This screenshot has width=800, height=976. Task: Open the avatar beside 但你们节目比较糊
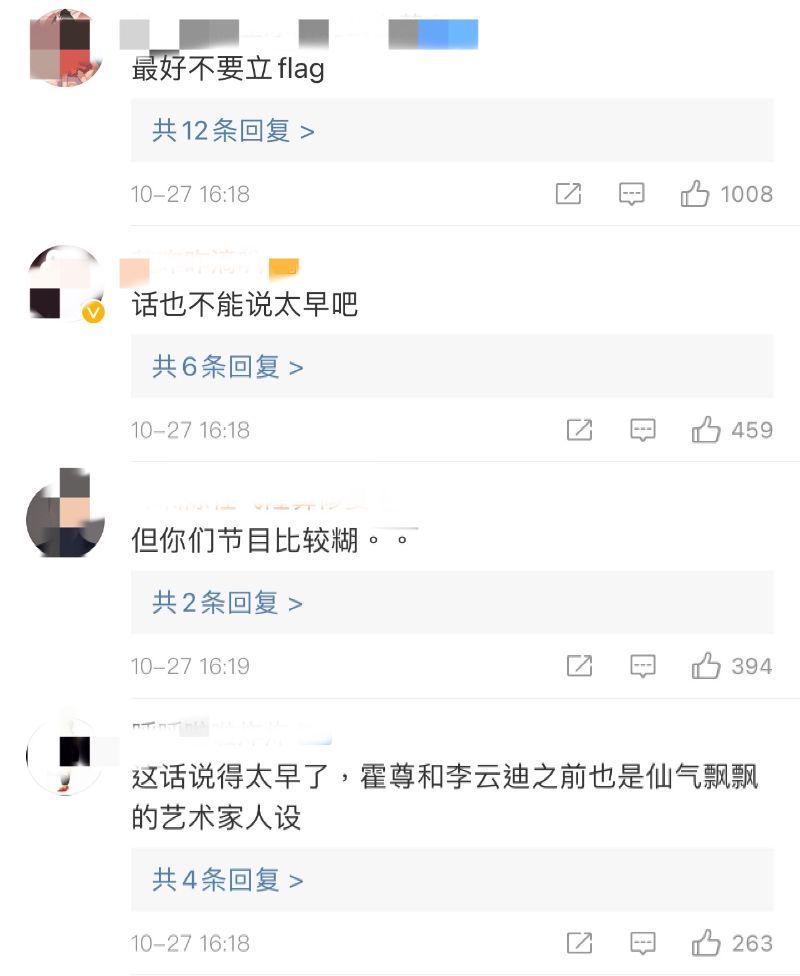(x=64, y=520)
